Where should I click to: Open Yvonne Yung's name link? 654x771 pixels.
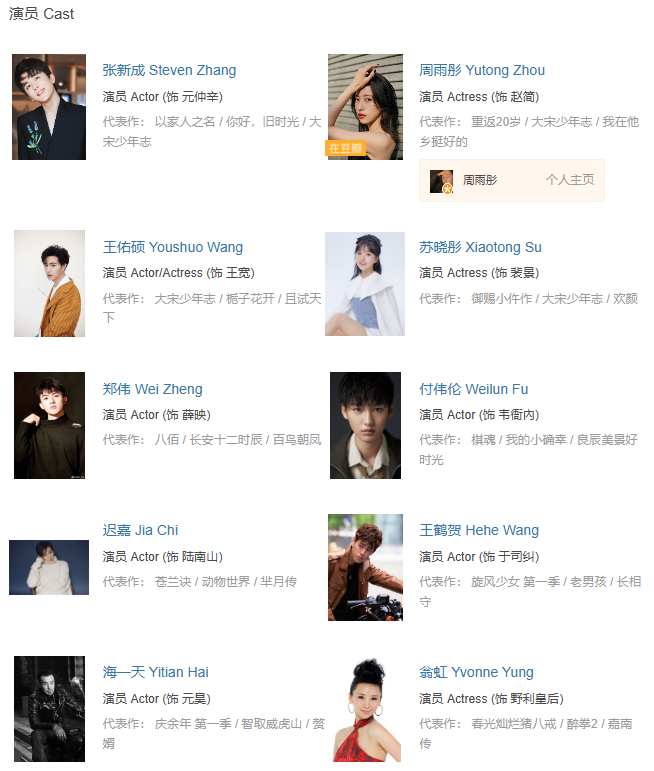click(476, 672)
